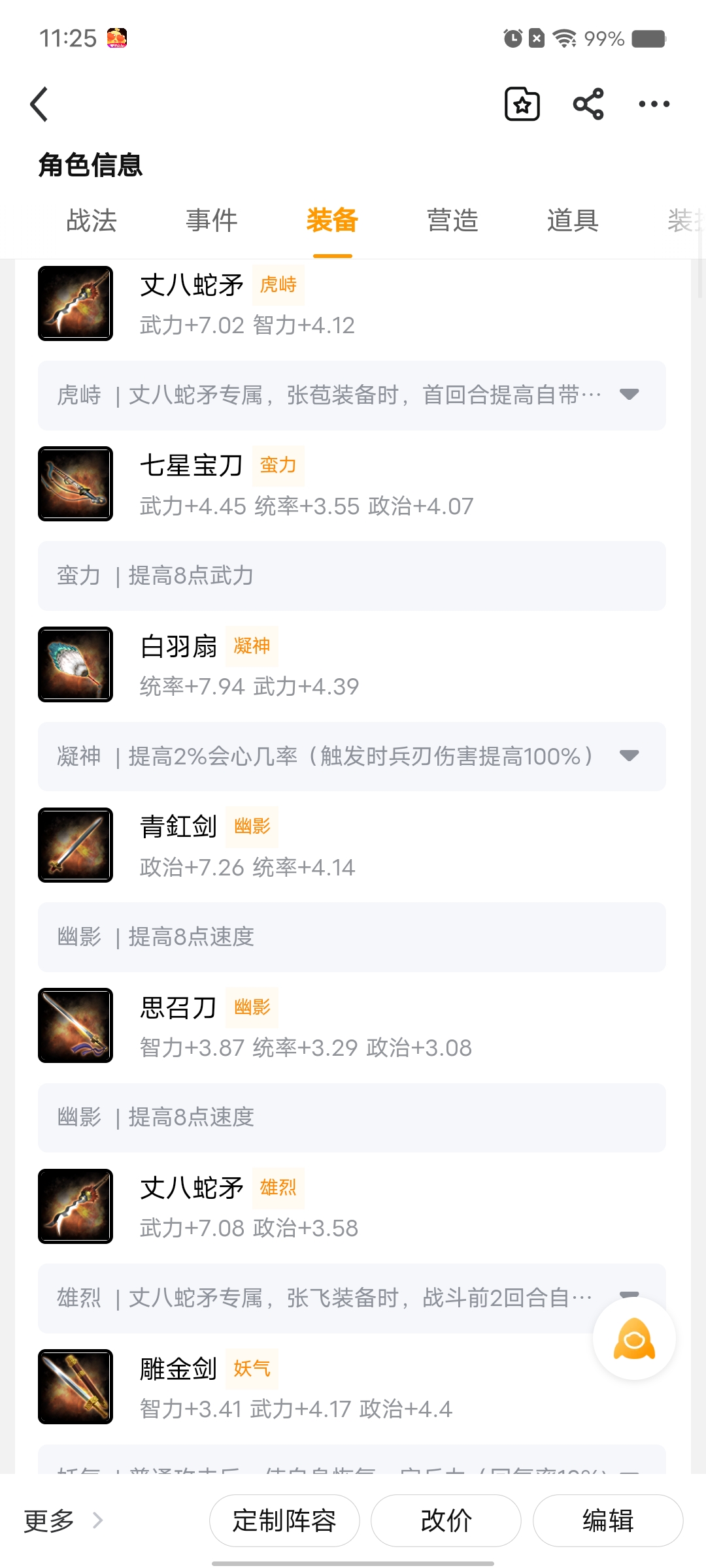Open the floating customer service assistant
This screenshot has width=706, height=1568.
(x=634, y=1339)
